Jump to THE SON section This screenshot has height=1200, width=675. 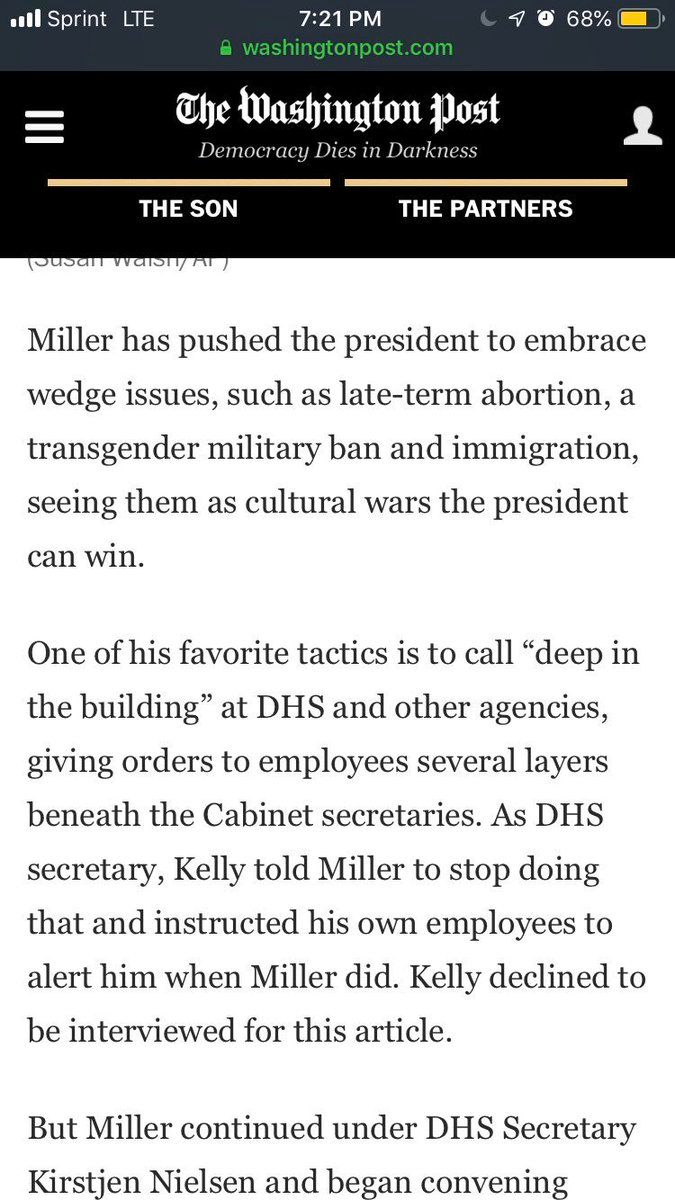click(188, 209)
